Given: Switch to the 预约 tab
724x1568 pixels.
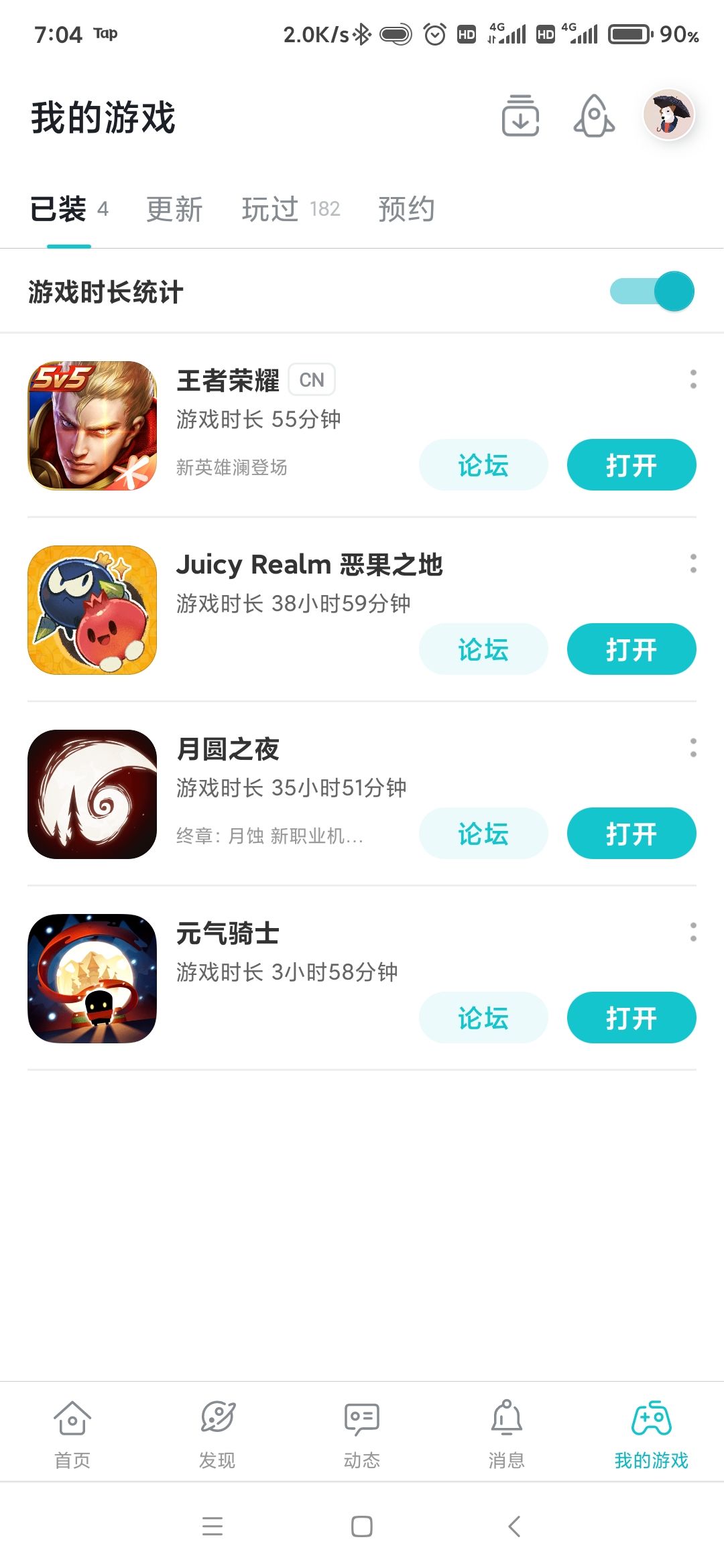Looking at the screenshot, I should (x=405, y=209).
